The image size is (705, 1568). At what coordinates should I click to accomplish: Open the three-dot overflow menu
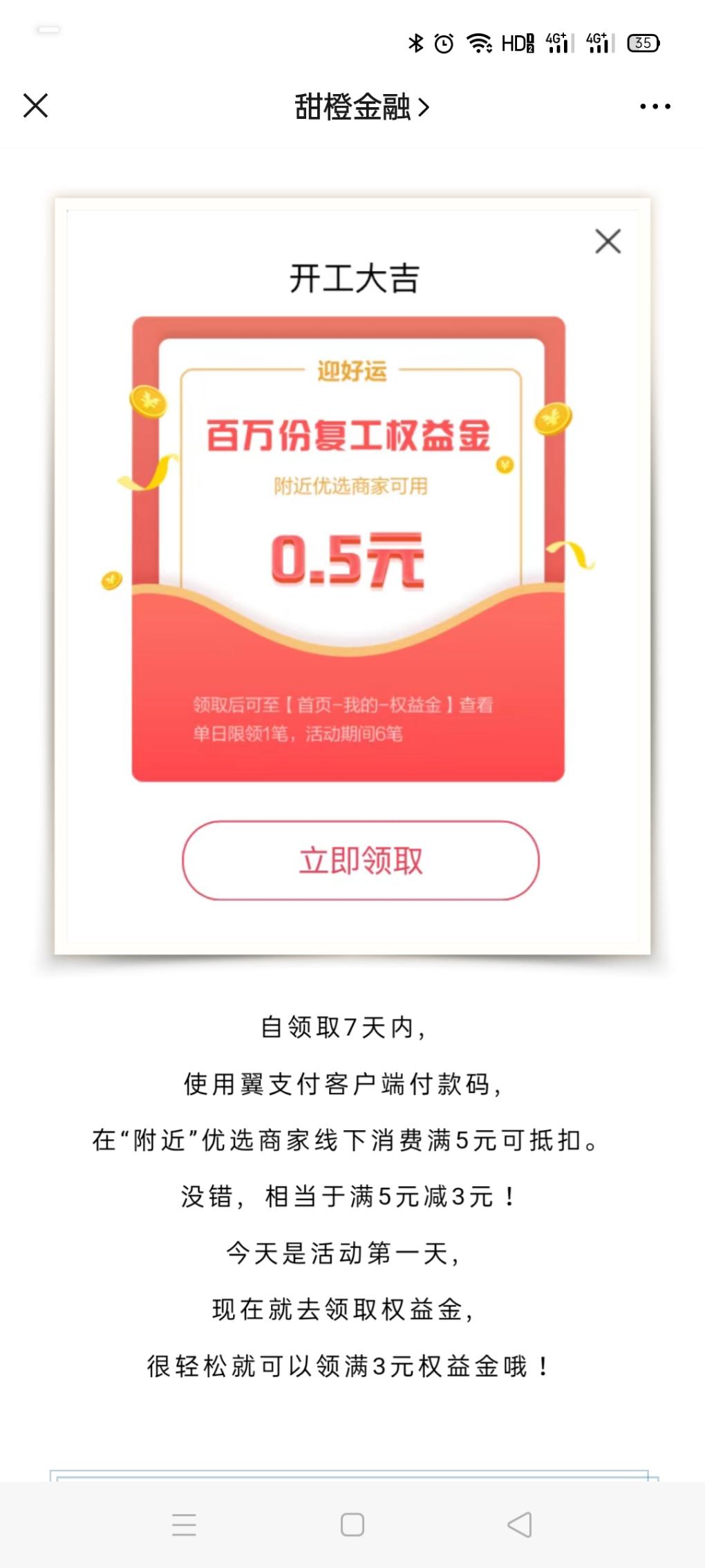click(x=654, y=107)
